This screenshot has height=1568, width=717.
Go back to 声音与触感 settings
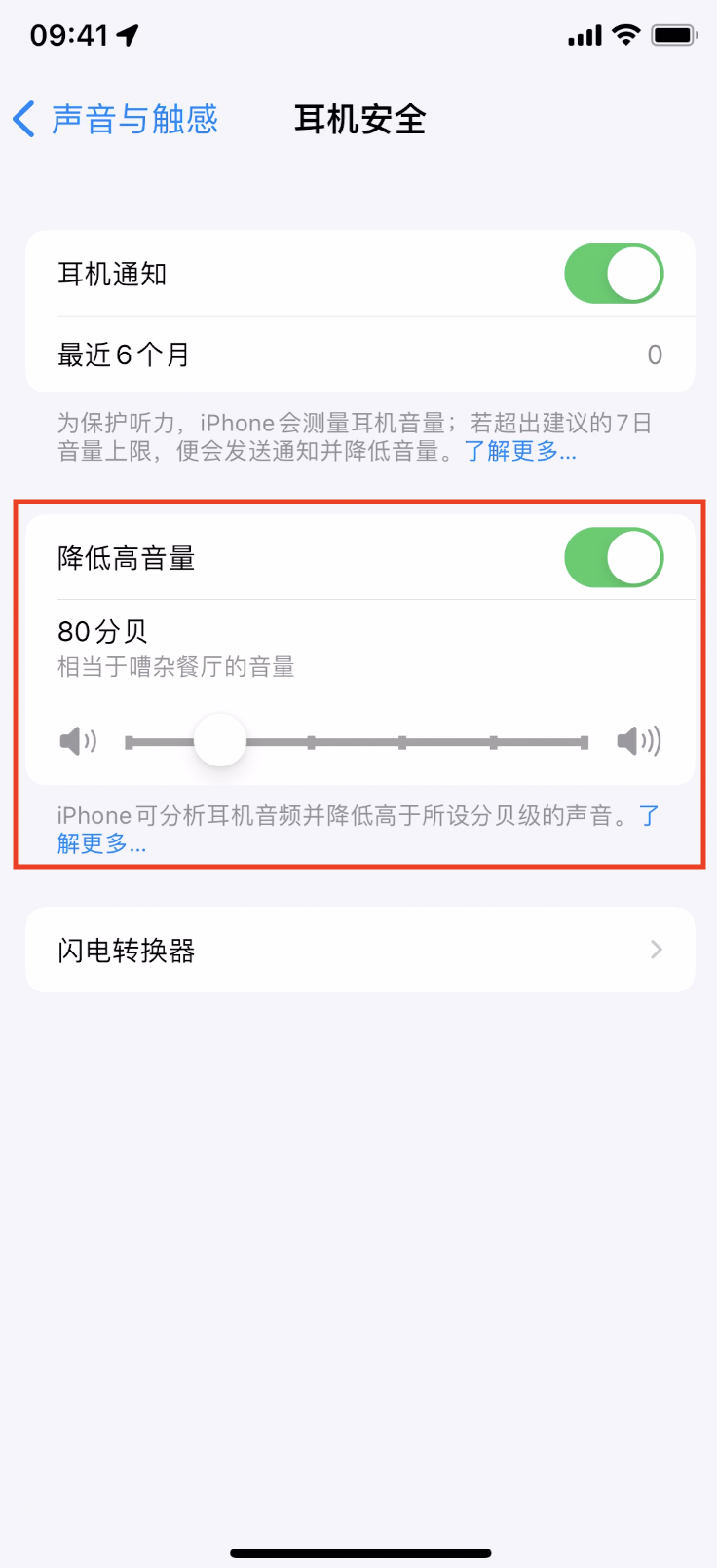[x=115, y=120]
